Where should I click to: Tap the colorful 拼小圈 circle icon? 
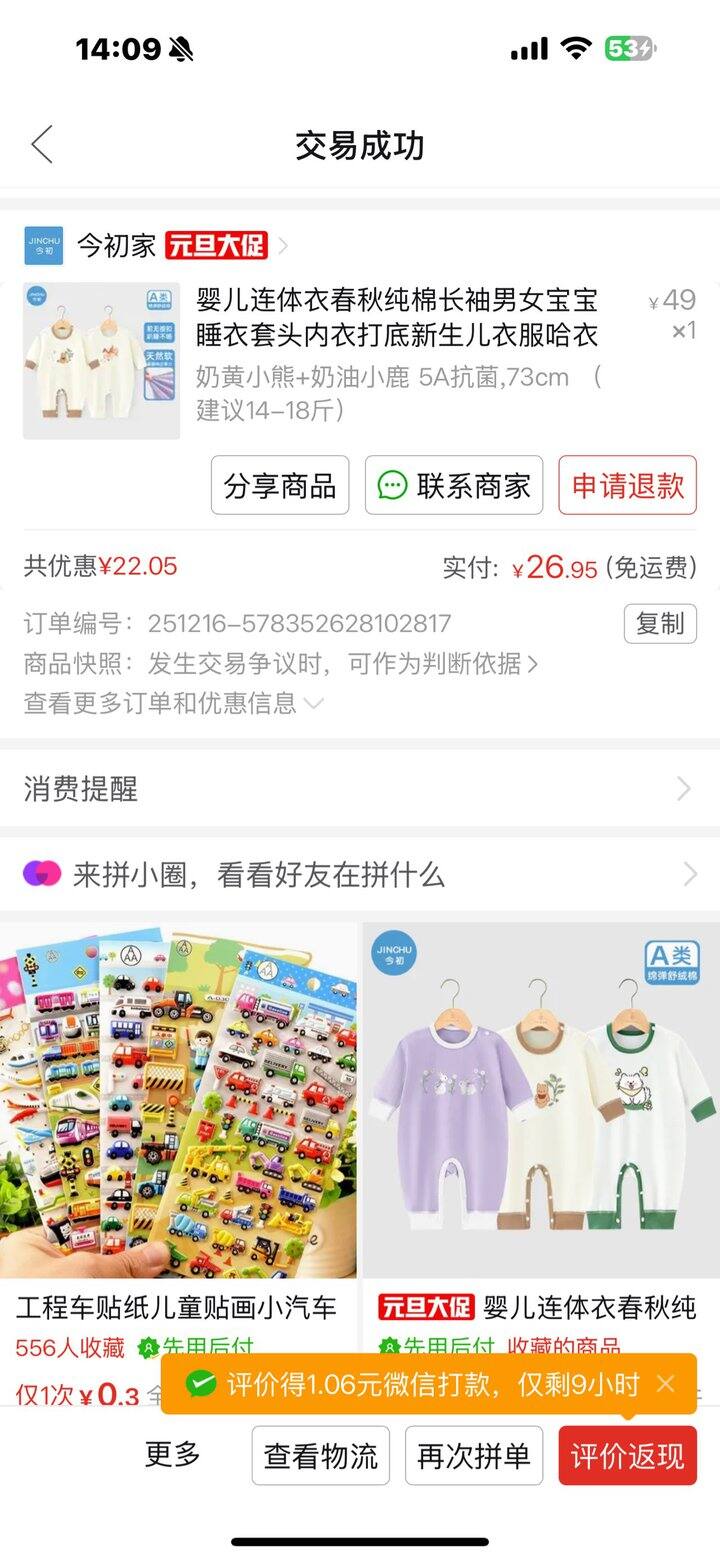pos(40,874)
